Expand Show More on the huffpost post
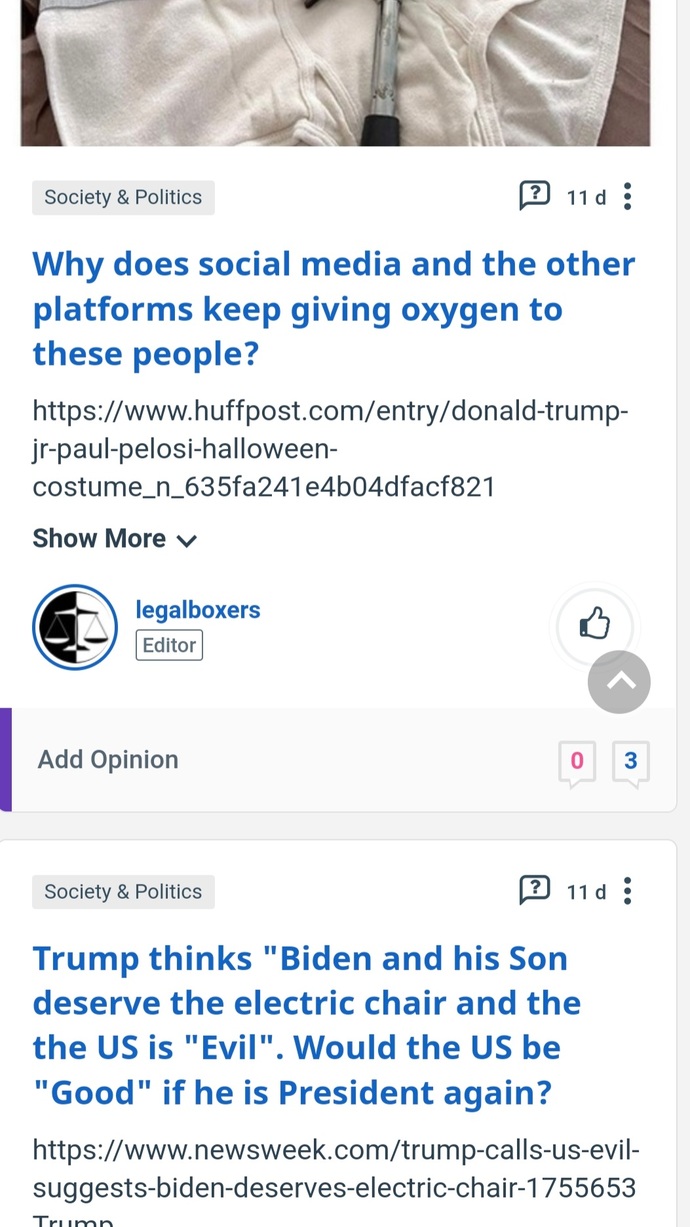Image resolution: width=690 pixels, height=1227 pixels. [x=115, y=538]
